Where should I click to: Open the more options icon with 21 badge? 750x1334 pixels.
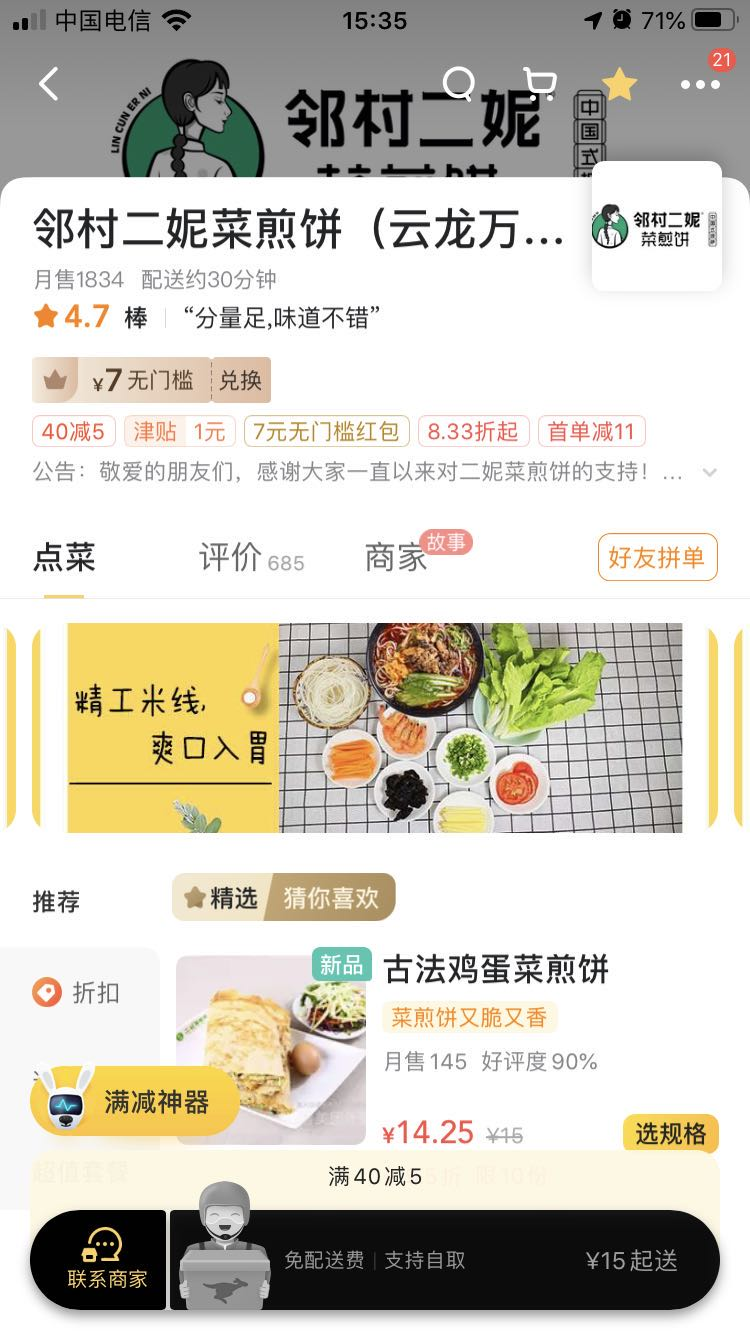(x=699, y=84)
